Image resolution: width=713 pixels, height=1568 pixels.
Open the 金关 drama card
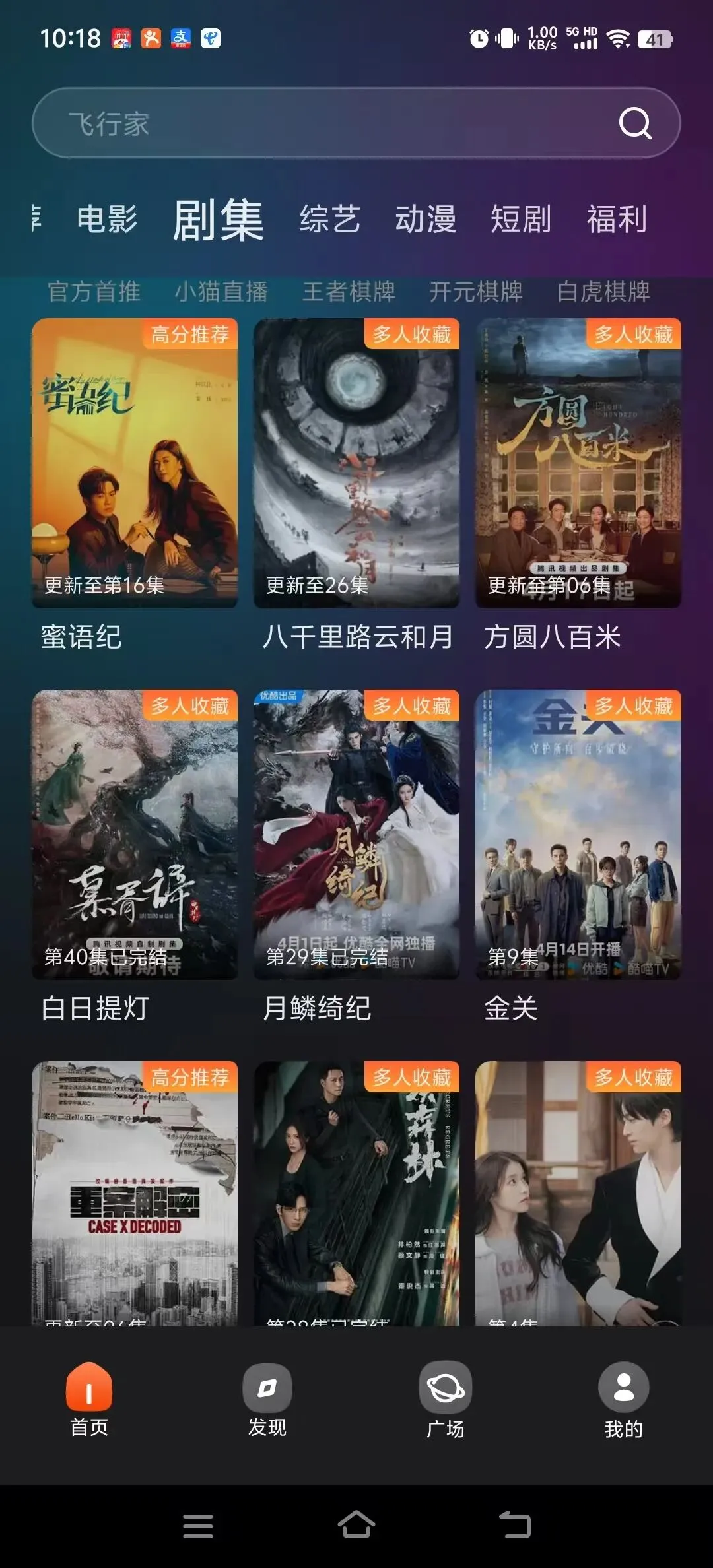point(578,834)
